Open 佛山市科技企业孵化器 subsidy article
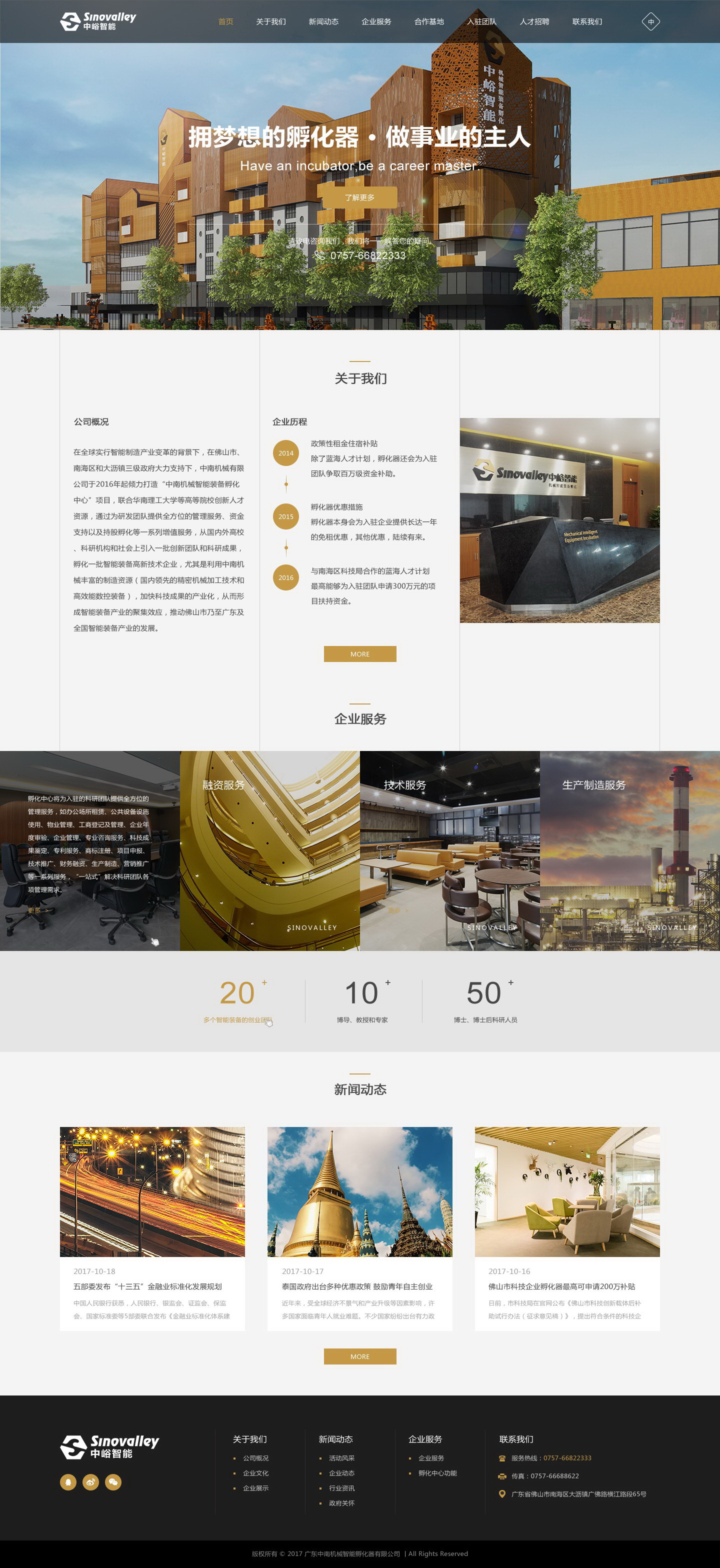Screen dimensions: 720x1568 (561, 1286)
